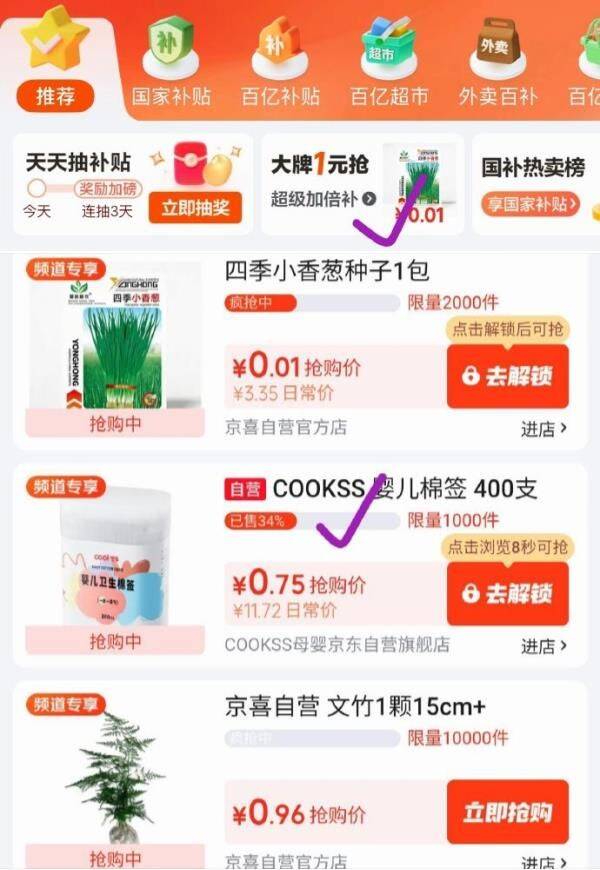
Task: Tap 进店 for the COOKSS 母婴京东自营旗舰店
Action: coord(544,646)
